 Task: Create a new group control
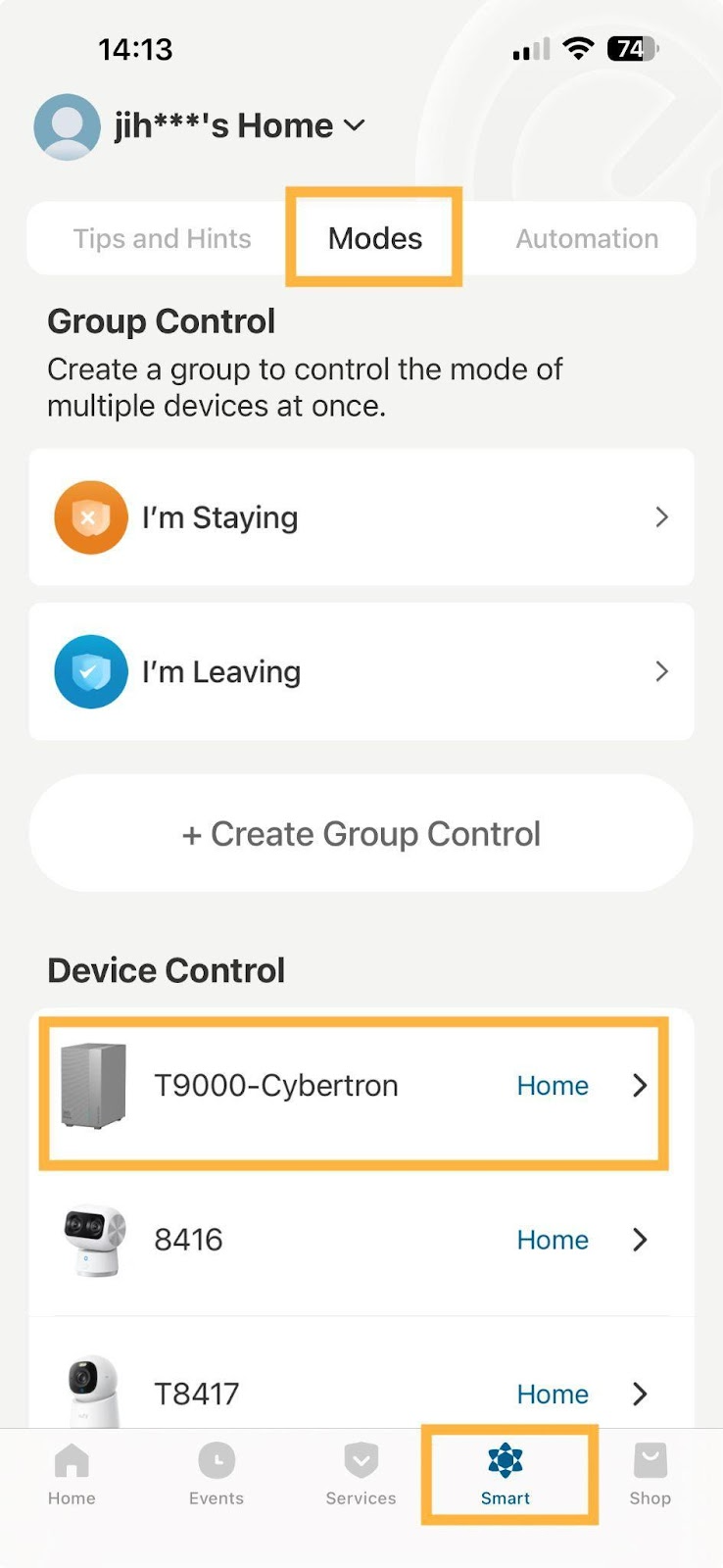pos(361,834)
